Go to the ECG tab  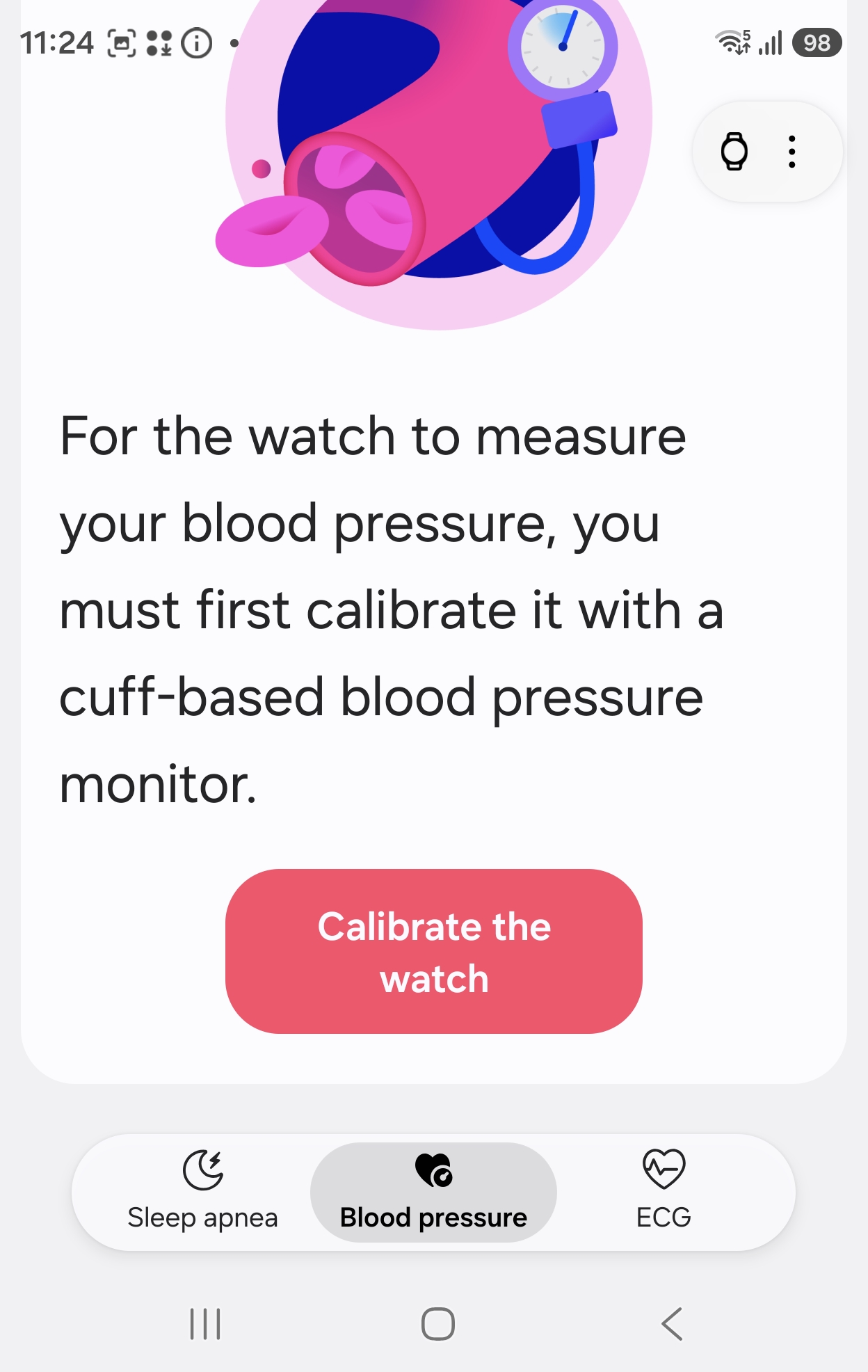click(x=664, y=1192)
